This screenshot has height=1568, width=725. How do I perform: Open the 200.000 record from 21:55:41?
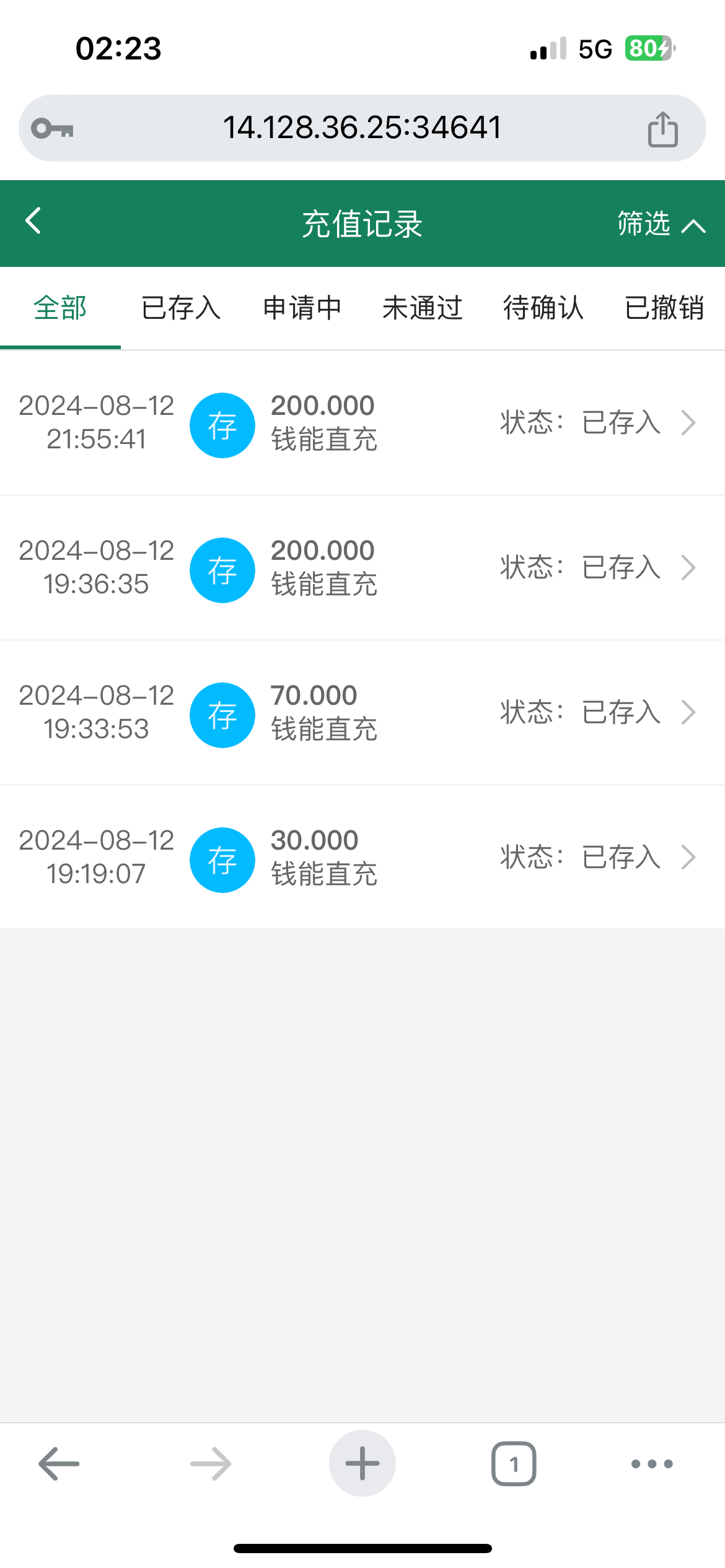(362, 423)
